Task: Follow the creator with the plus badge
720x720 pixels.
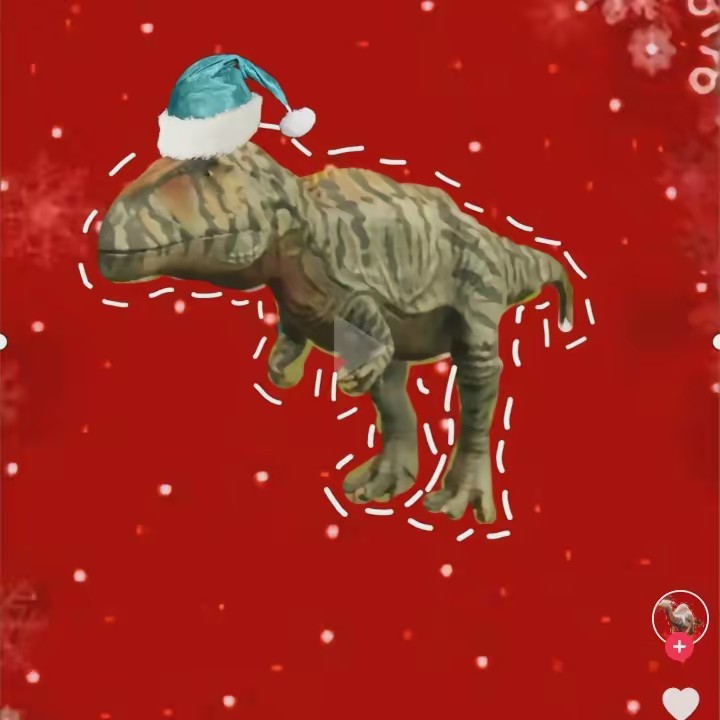Action: click(680, 647)
